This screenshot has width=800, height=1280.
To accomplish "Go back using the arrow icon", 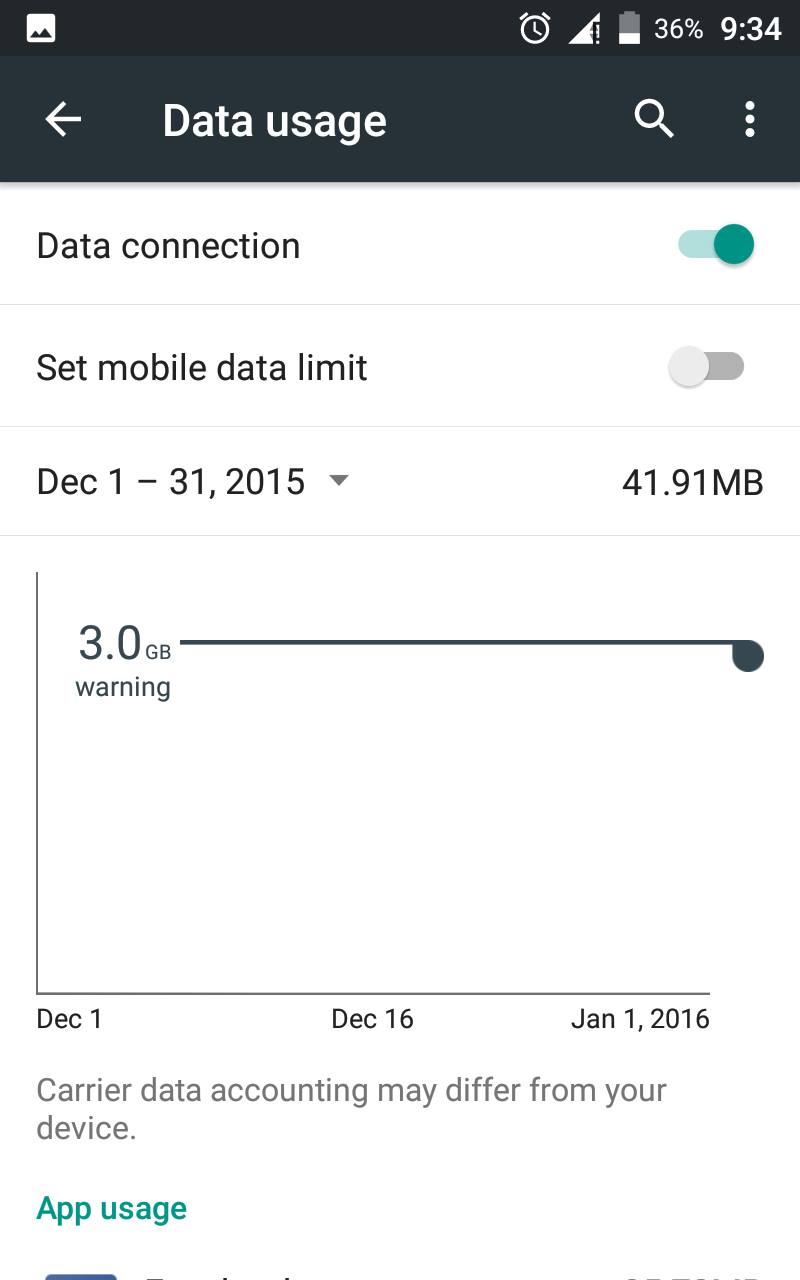I will 63,120.
